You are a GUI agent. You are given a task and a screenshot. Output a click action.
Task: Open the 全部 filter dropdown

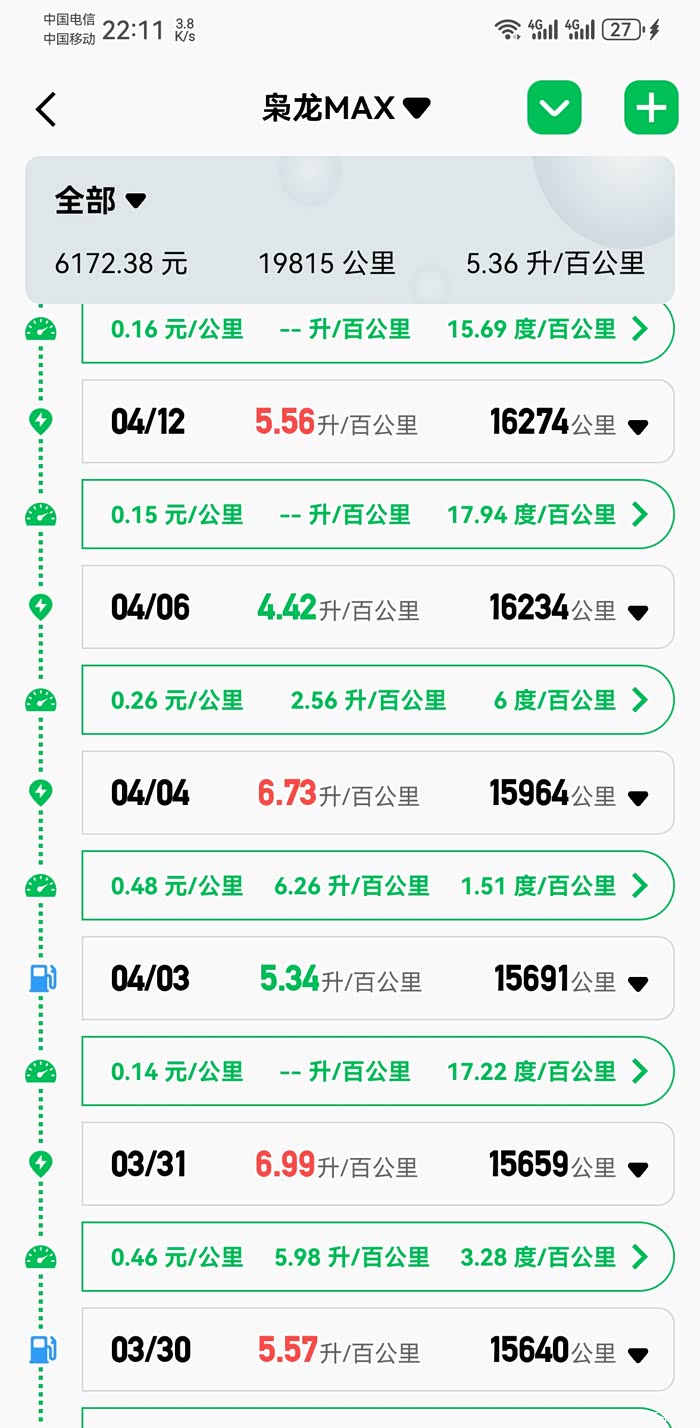(100, 200)
